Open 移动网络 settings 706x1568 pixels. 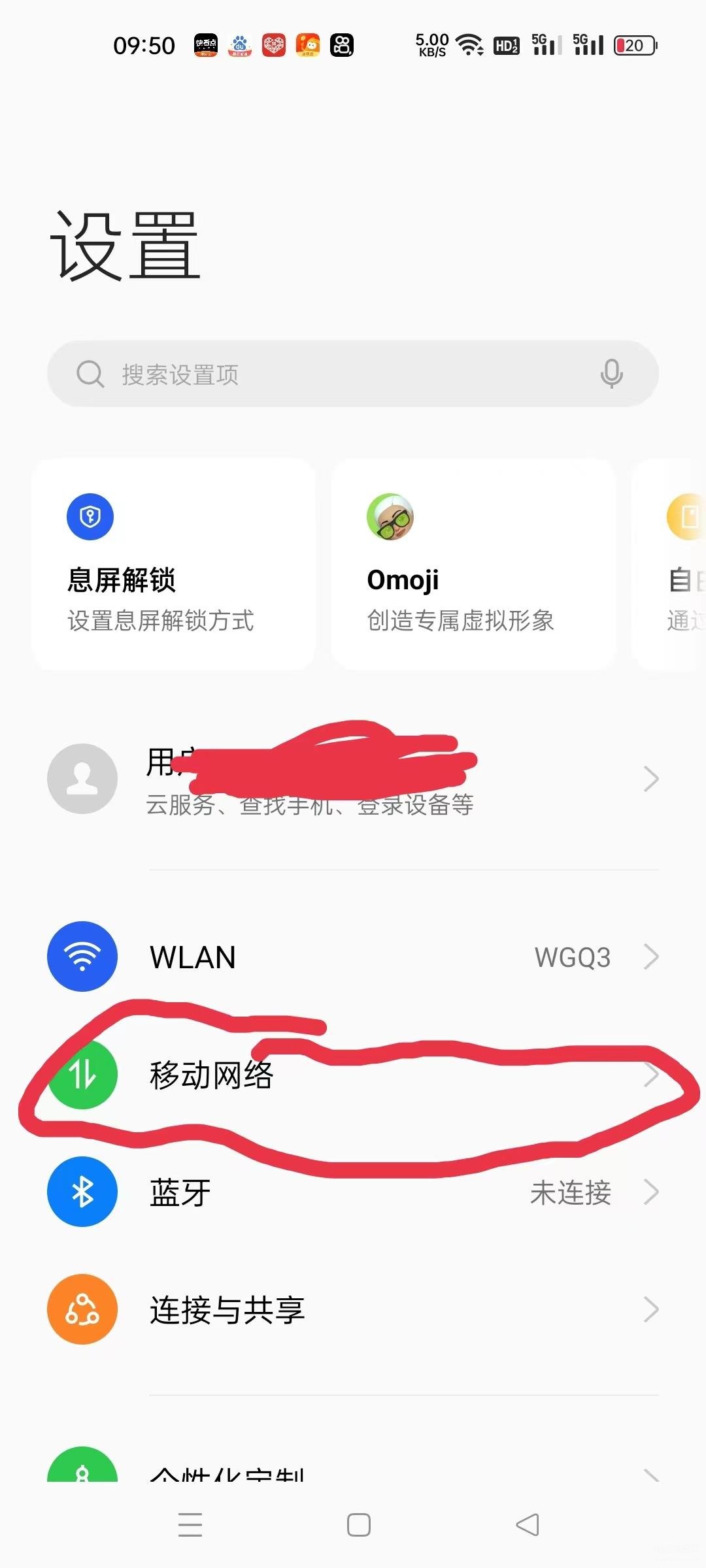tap(353, 1075)
